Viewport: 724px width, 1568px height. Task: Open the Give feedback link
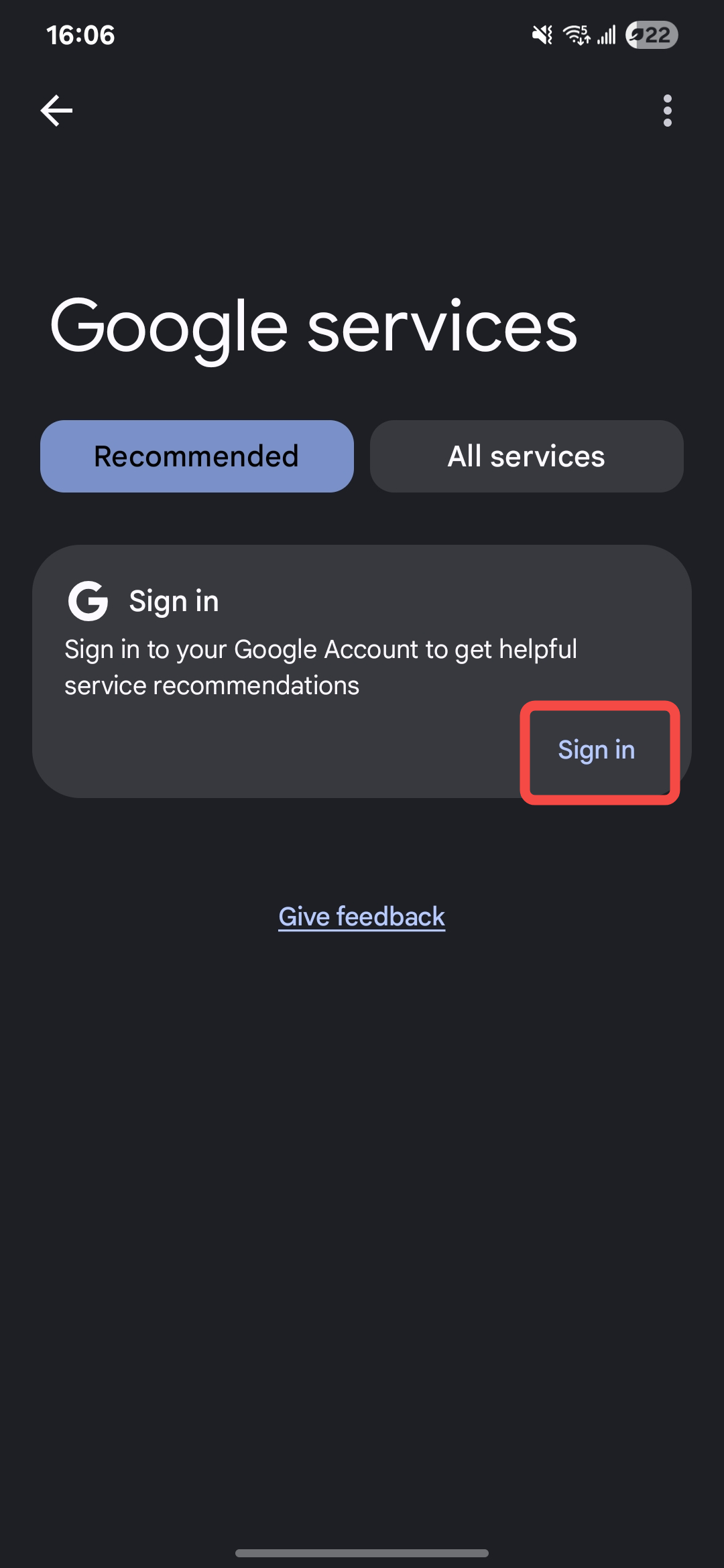(362, 917)
